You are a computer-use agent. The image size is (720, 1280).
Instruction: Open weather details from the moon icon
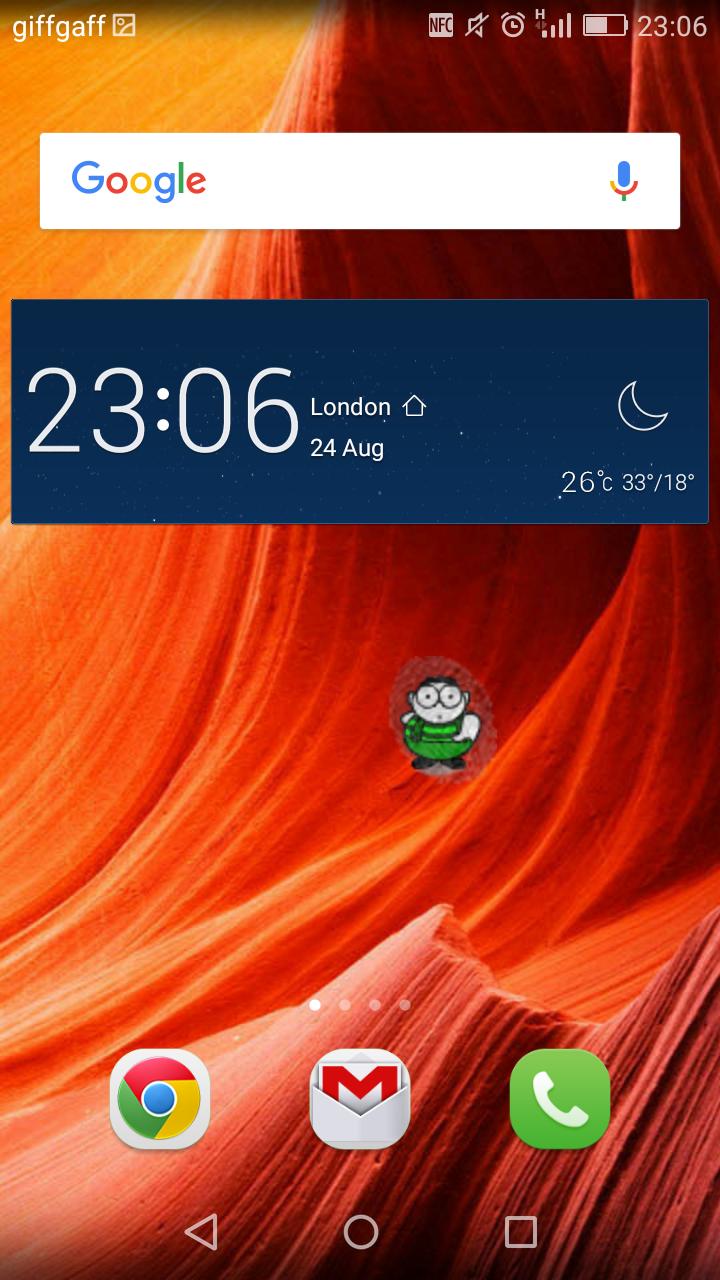pyautogui.click(x=642, y=406)
